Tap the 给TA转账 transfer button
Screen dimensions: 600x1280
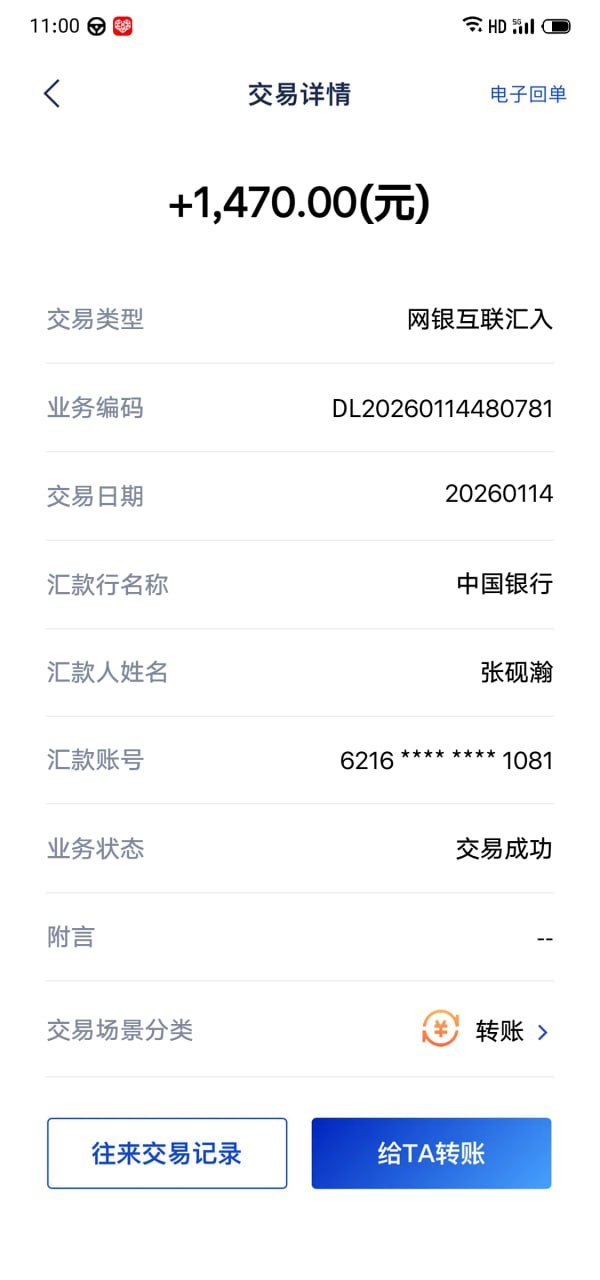coord(431,1153)
